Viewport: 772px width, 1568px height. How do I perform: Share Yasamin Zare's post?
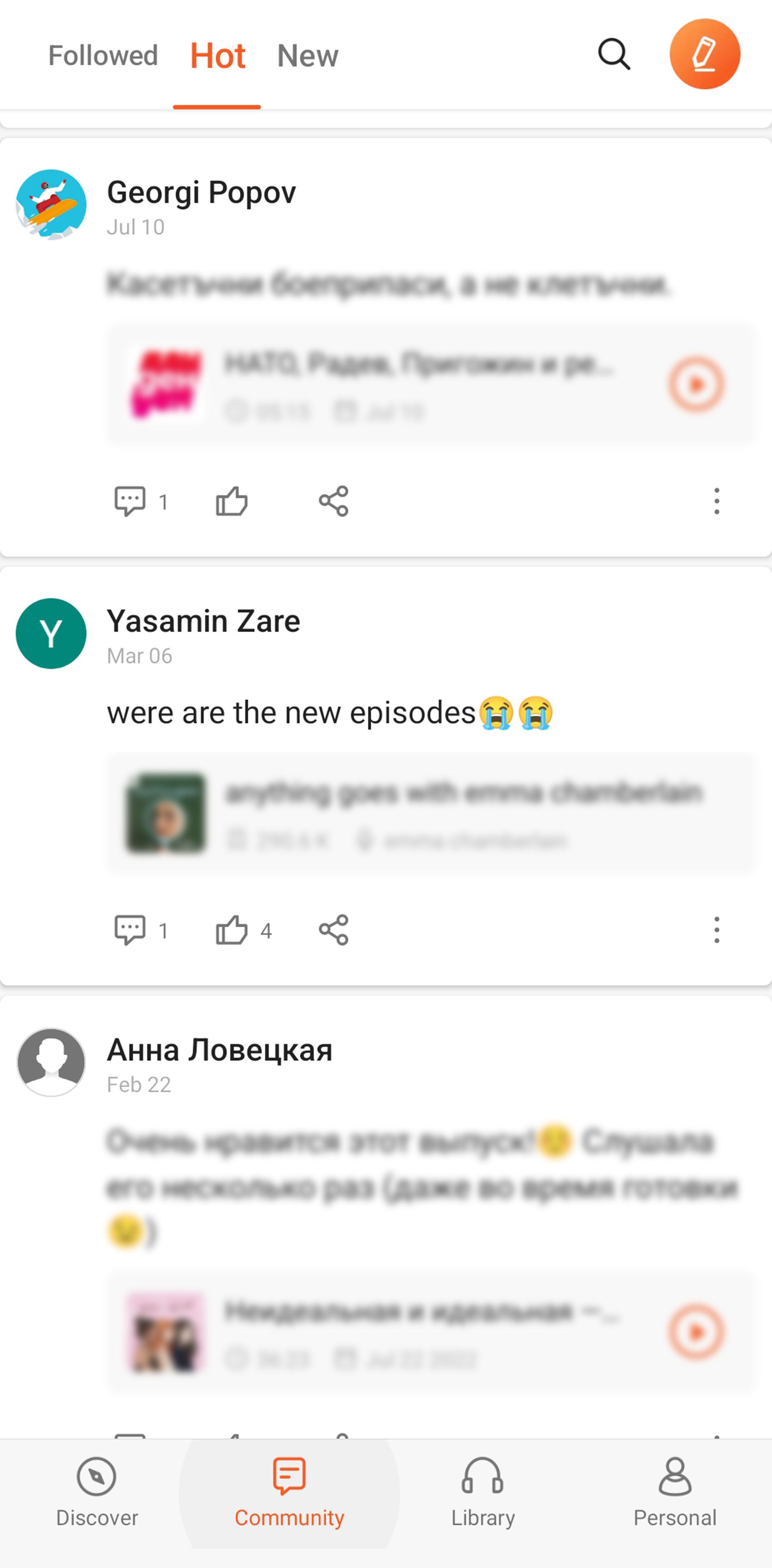pyautogui.click(x=334, y=930)
